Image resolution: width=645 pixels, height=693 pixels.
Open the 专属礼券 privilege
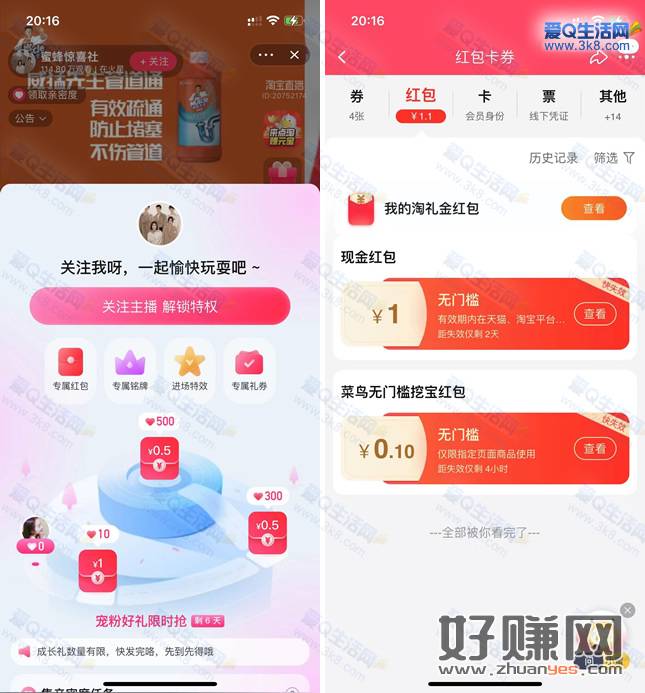[249, 368]
